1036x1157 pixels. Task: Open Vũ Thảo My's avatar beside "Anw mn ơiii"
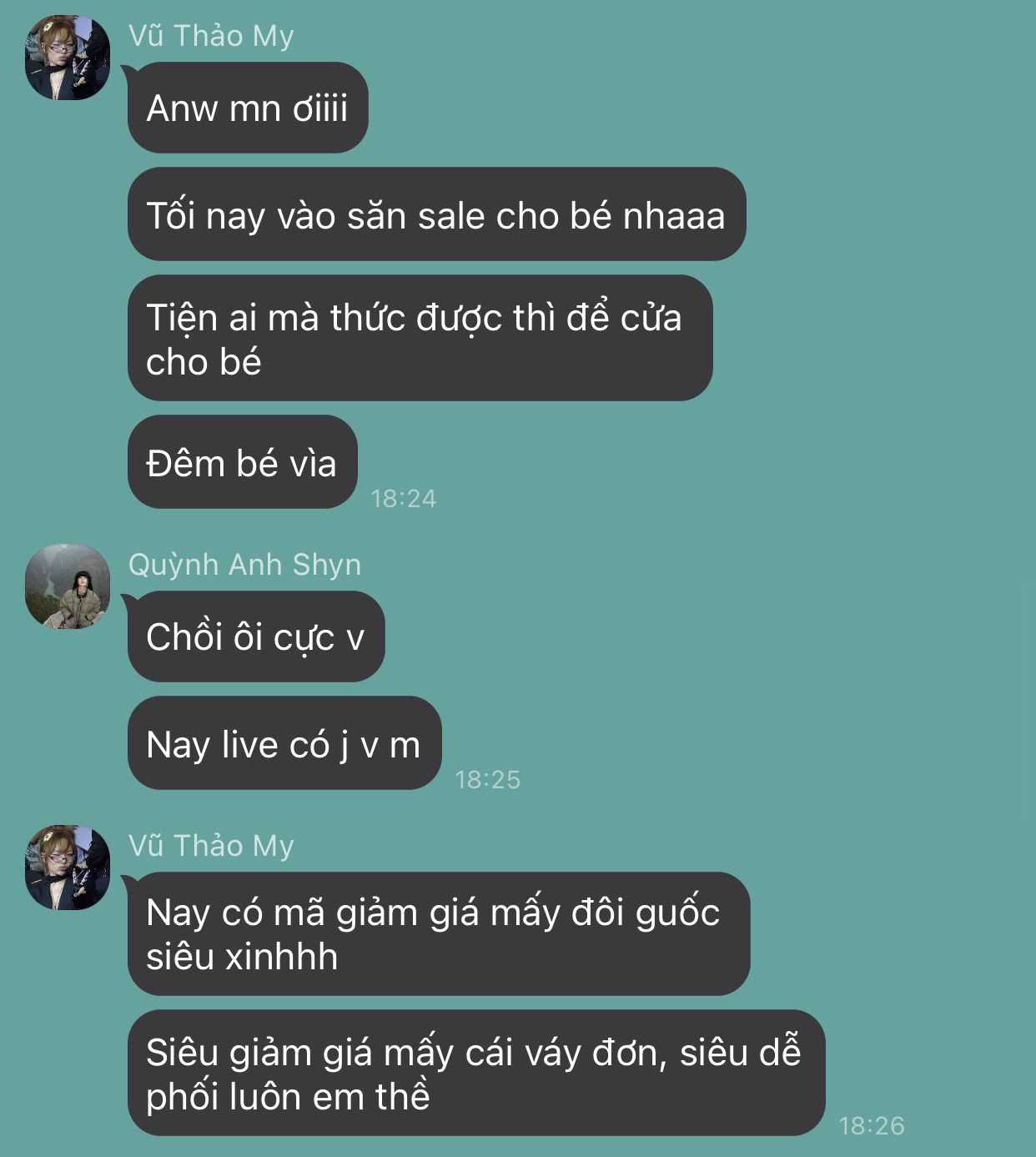[x=68, y=58]
